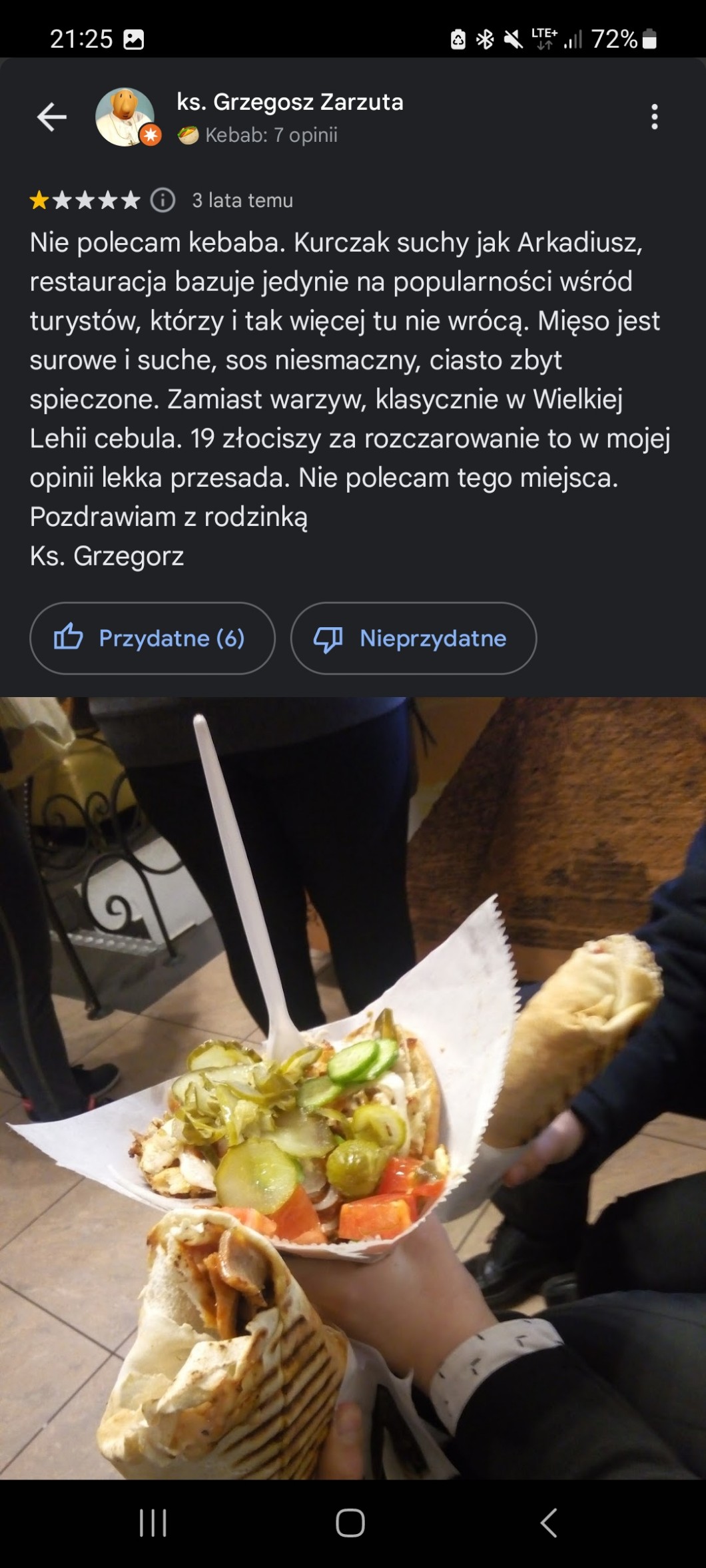Go back using the arrow icon

(x=51, y=117)
